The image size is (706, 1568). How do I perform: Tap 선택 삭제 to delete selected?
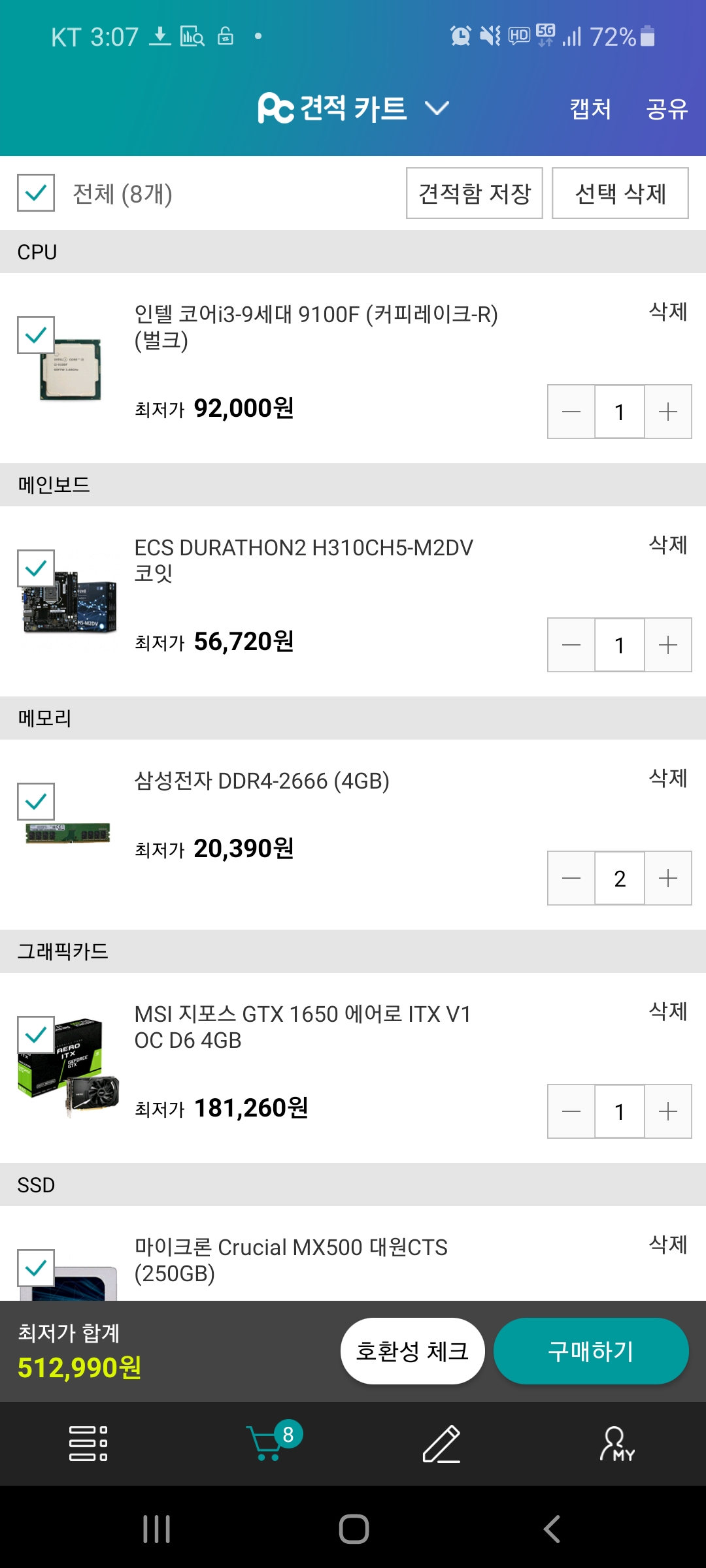tap(620, 193)
